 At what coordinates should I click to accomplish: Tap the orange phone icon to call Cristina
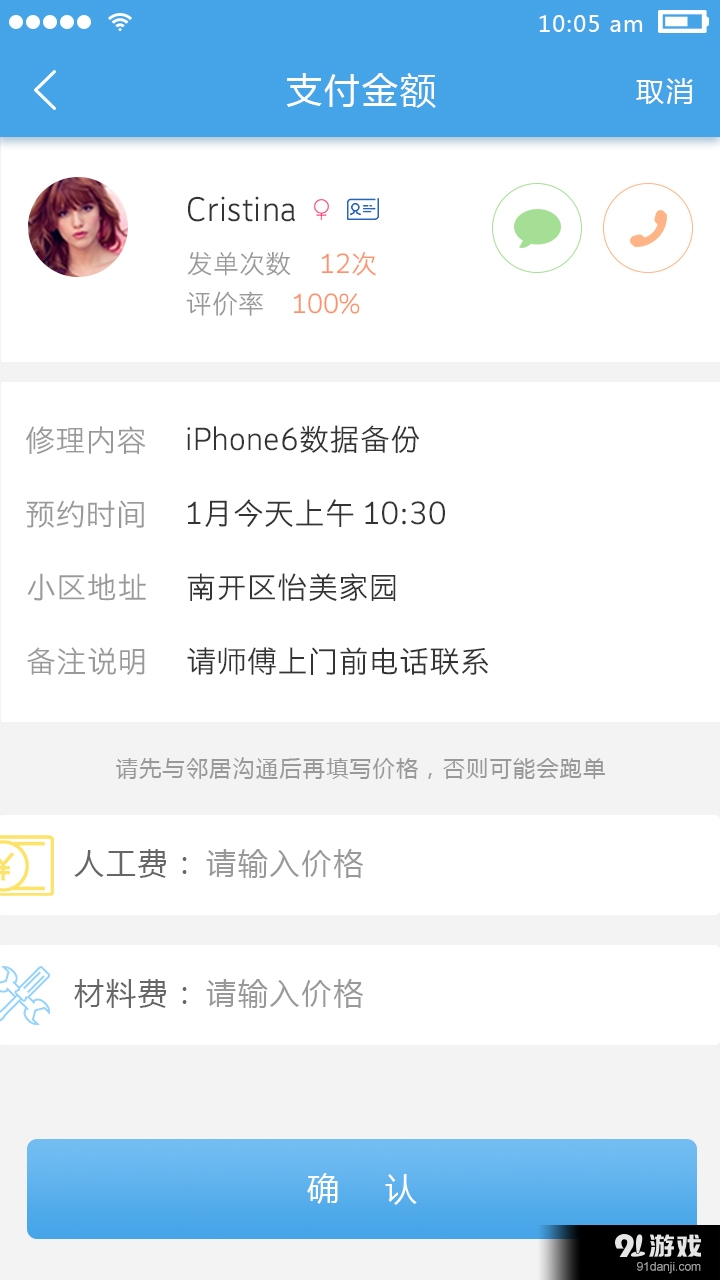tap(648, 227)
